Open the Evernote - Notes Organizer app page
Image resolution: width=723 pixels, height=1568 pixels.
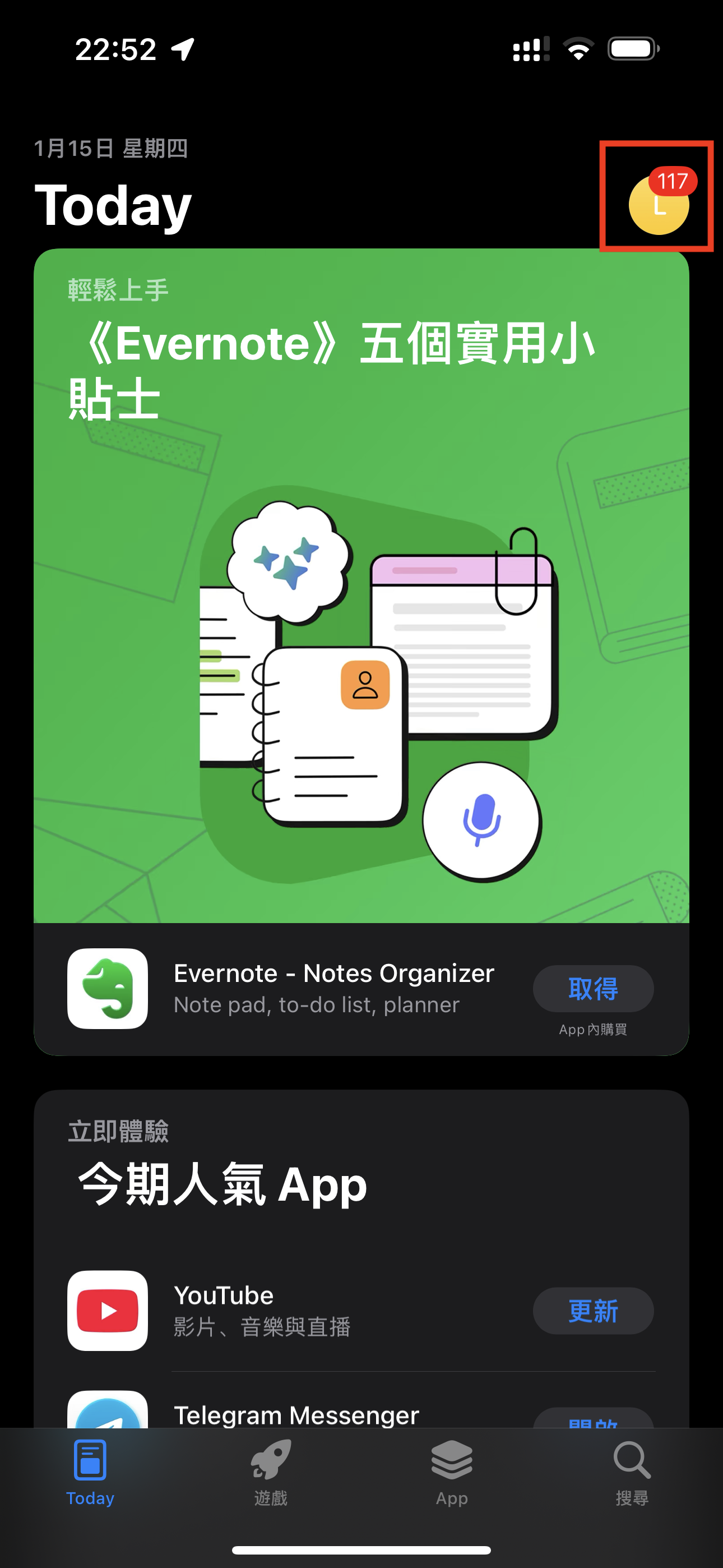pyautogui.click(x=332, y=988)
